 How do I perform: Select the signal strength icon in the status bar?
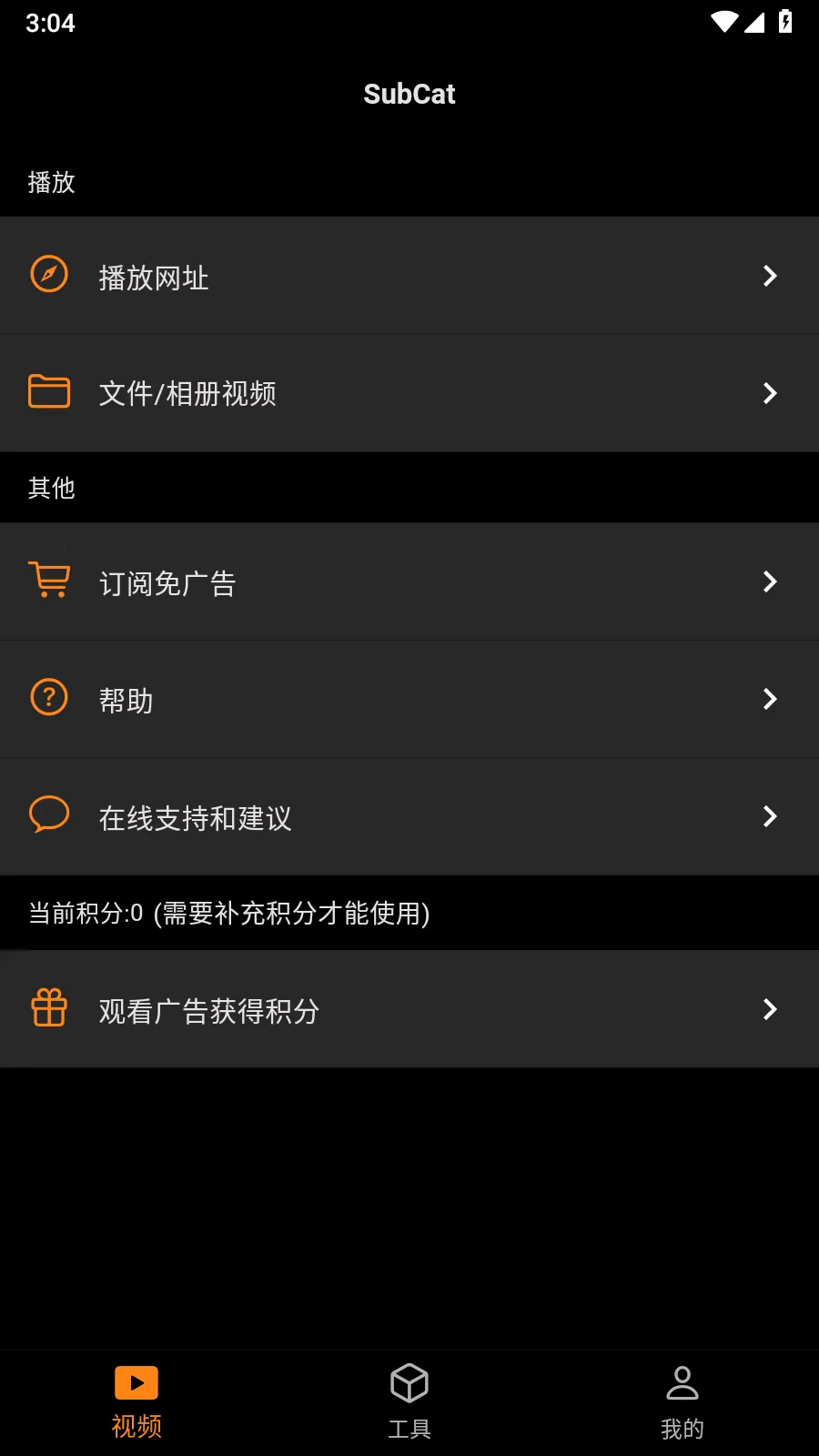click(754, 23)
